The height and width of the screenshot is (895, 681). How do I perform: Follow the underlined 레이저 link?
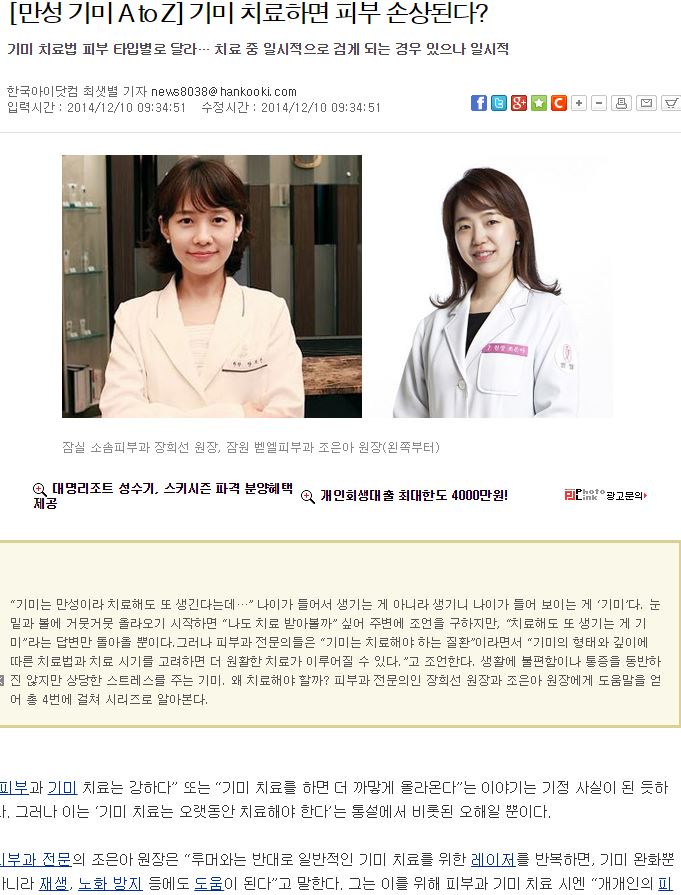(x=492, y=859)
